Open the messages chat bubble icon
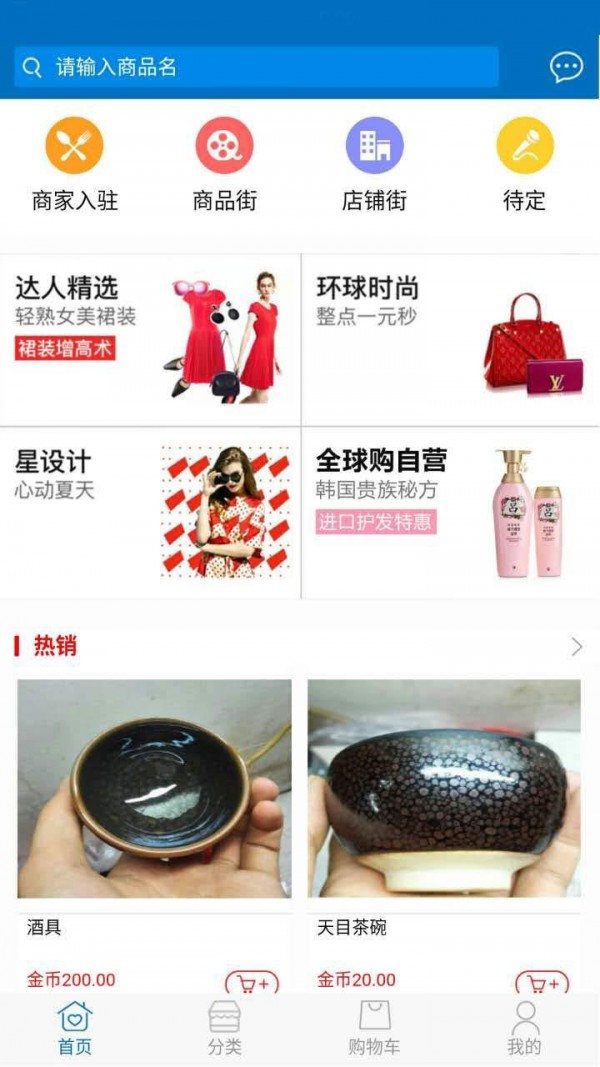 pyautogui.click(x=566, y=67)
